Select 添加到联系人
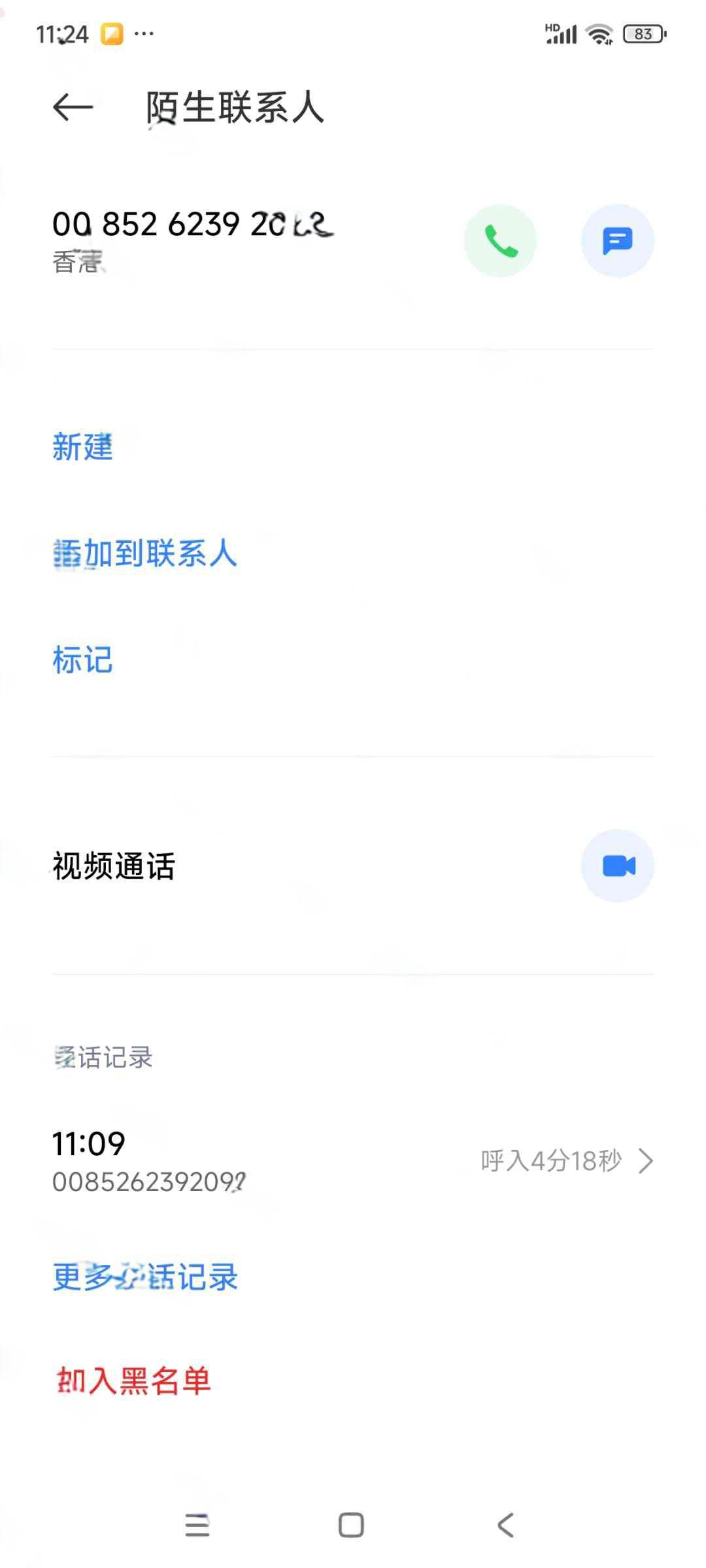 pos(144,554)
